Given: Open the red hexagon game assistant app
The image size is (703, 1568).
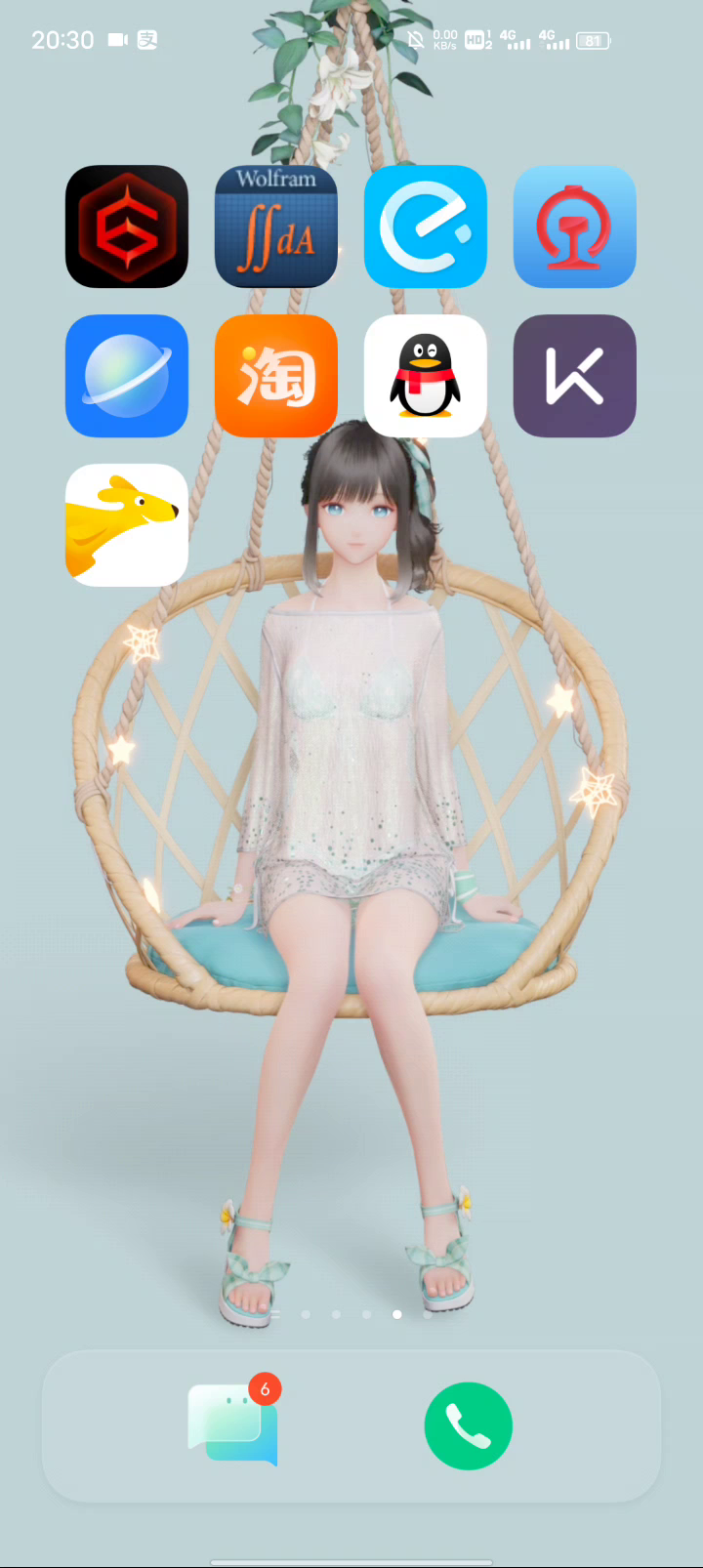Looking at the screenshot, I should pos(127,227).
